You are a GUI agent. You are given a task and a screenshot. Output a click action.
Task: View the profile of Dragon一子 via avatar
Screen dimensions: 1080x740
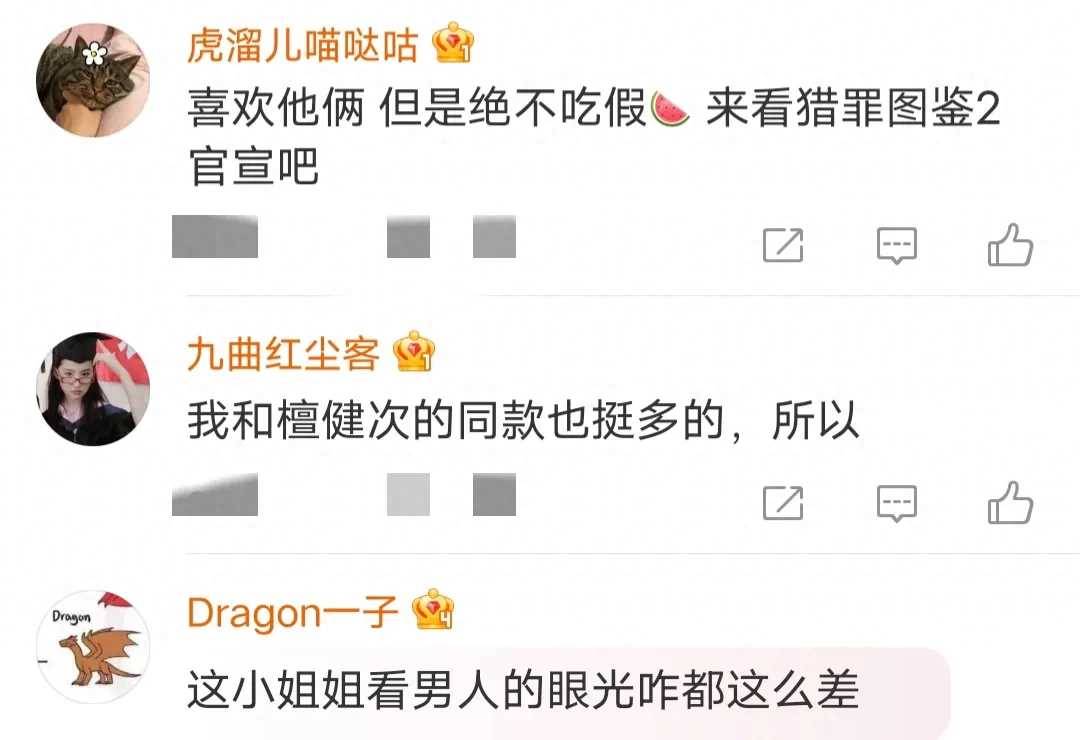pos(93,645)
